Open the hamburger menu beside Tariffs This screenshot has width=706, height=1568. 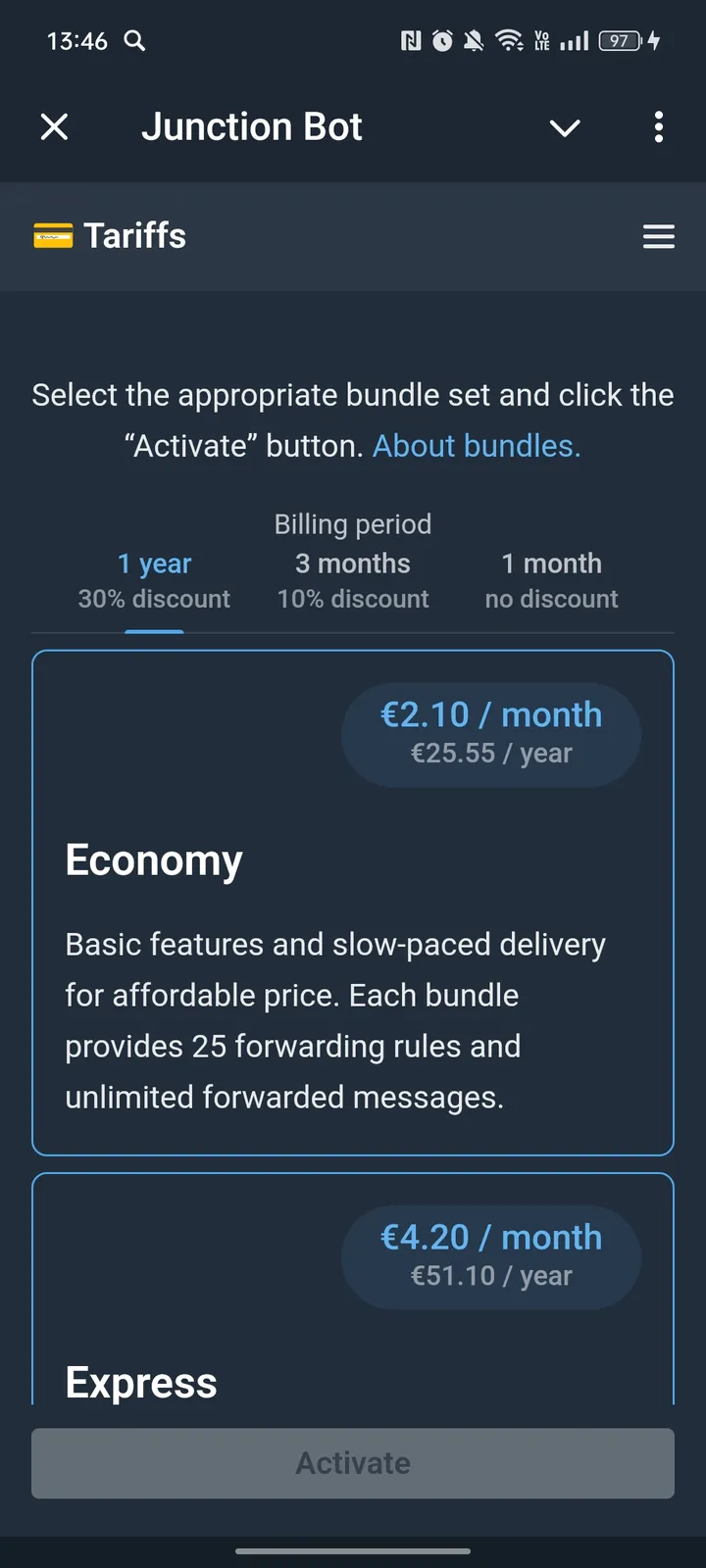click(x=658, y=236)
